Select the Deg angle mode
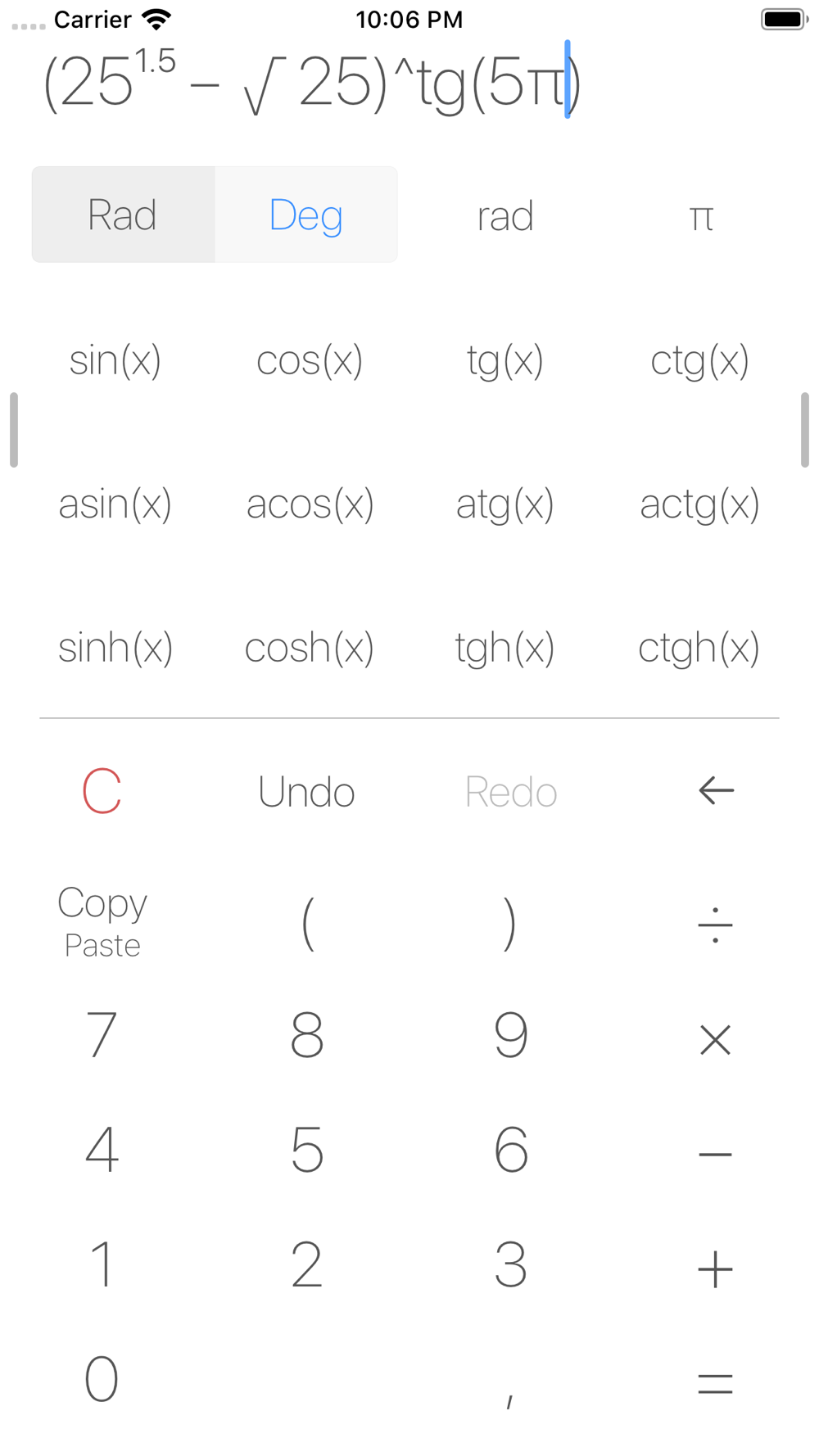The height and width of the screenshot is (1456, 819). [x=305, y=215]
